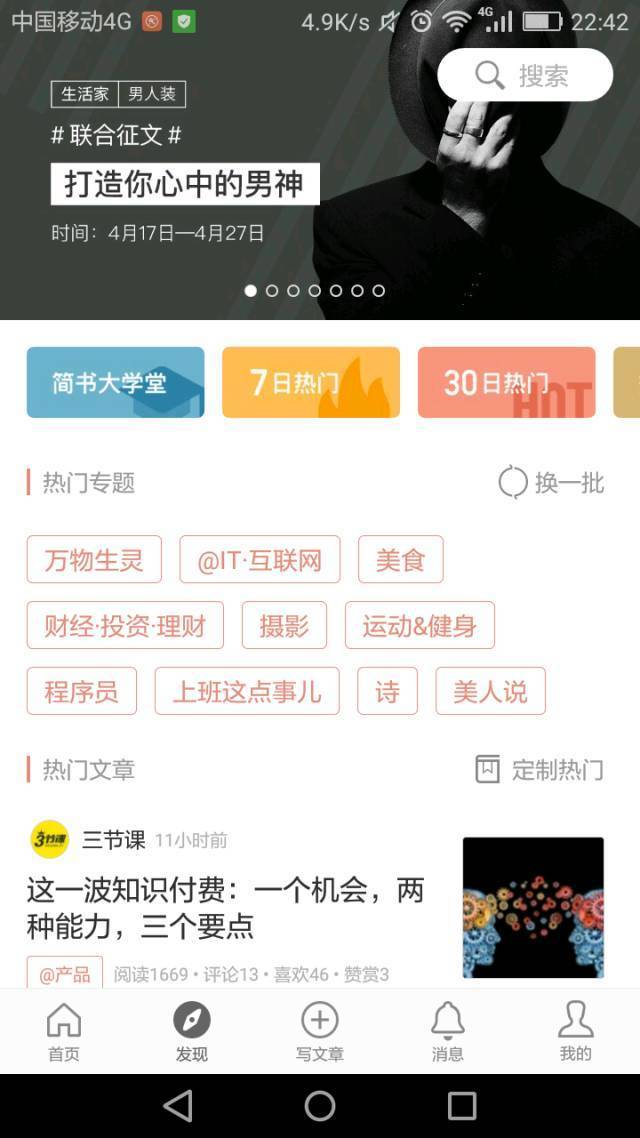640x1138 pixels.
Task: Select the @IT·互联网 topic chip
Action: tap(260, 560)
